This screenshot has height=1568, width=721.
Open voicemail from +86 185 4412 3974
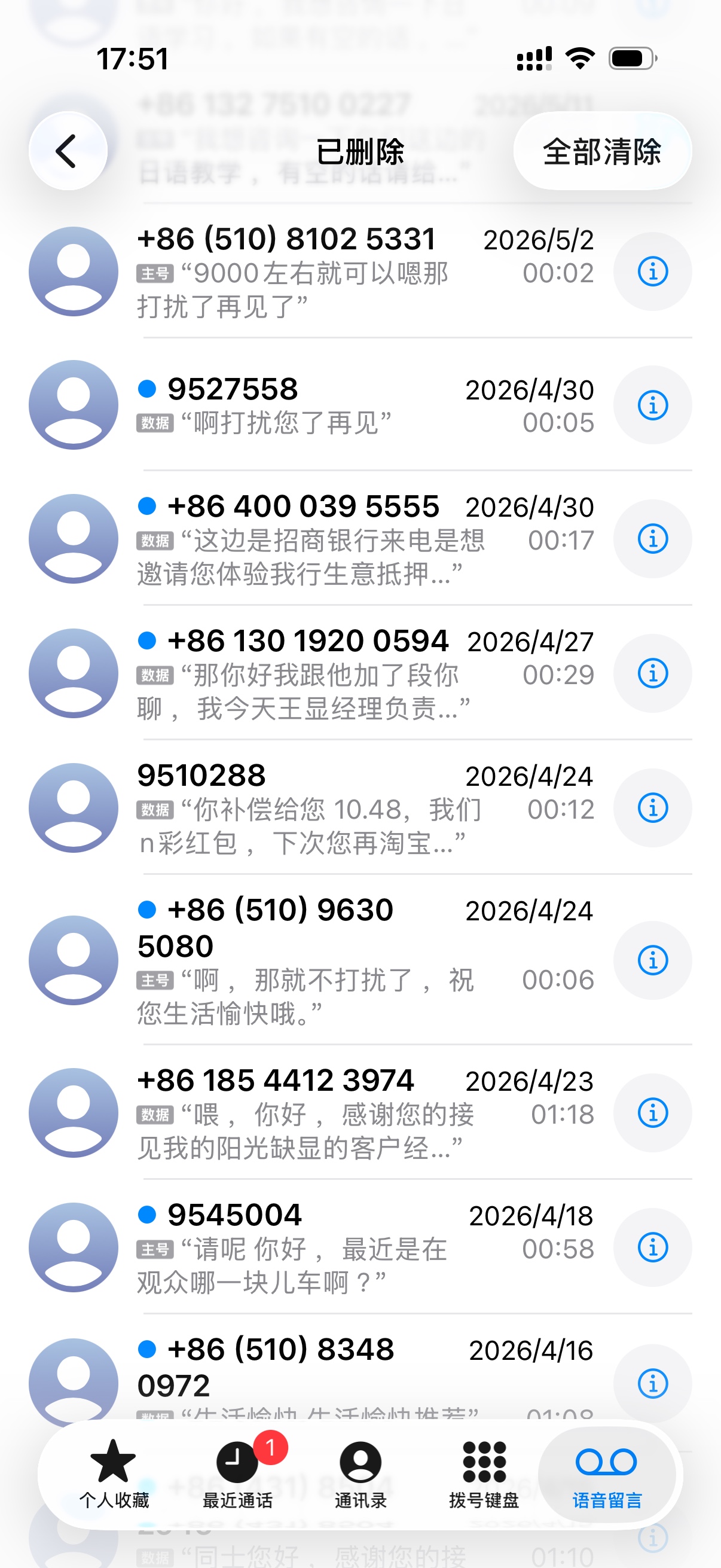[317, 1113]
